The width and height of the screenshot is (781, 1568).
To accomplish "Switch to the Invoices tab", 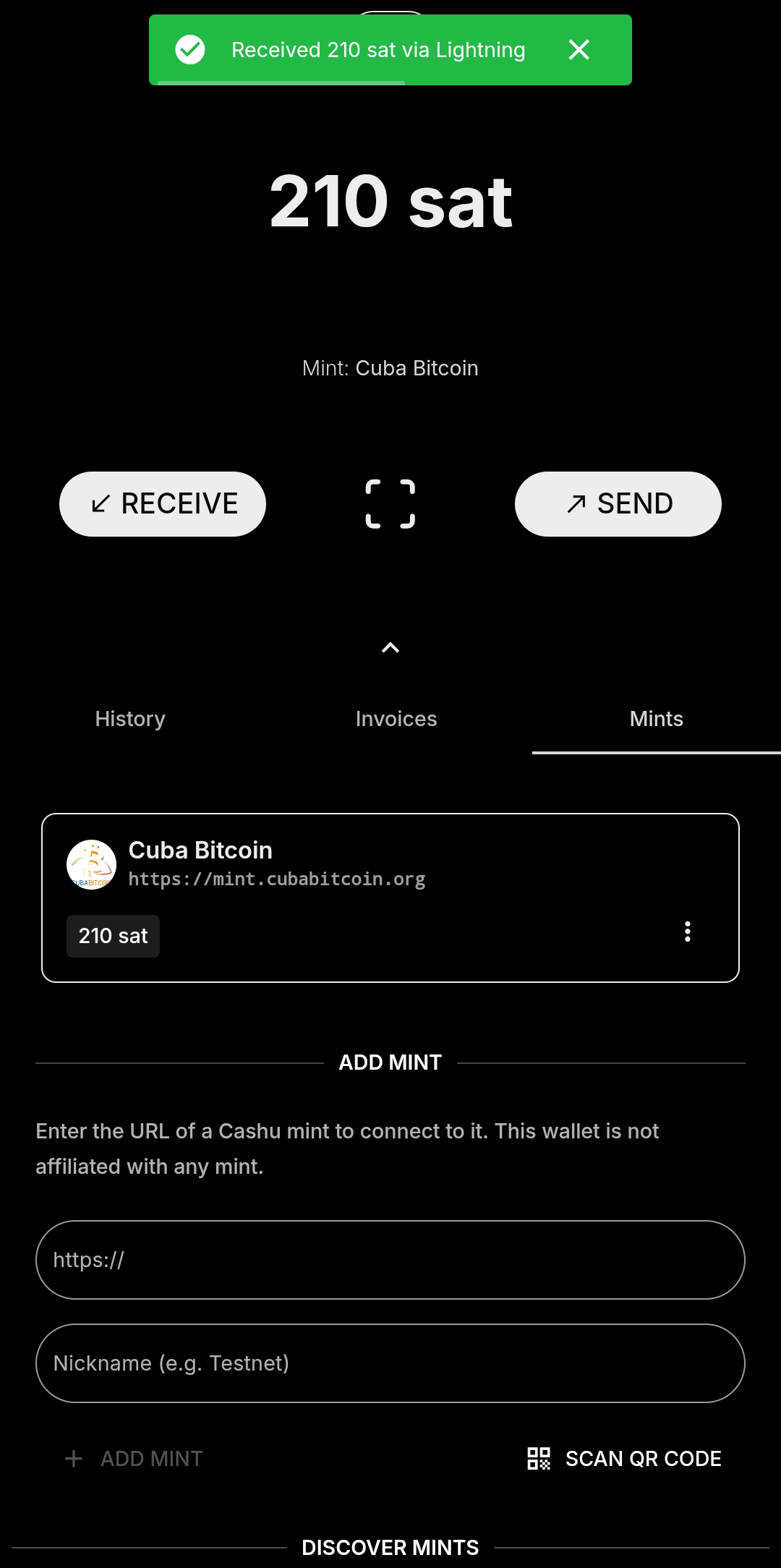I will pyautogui.click(x=396, y=719).
